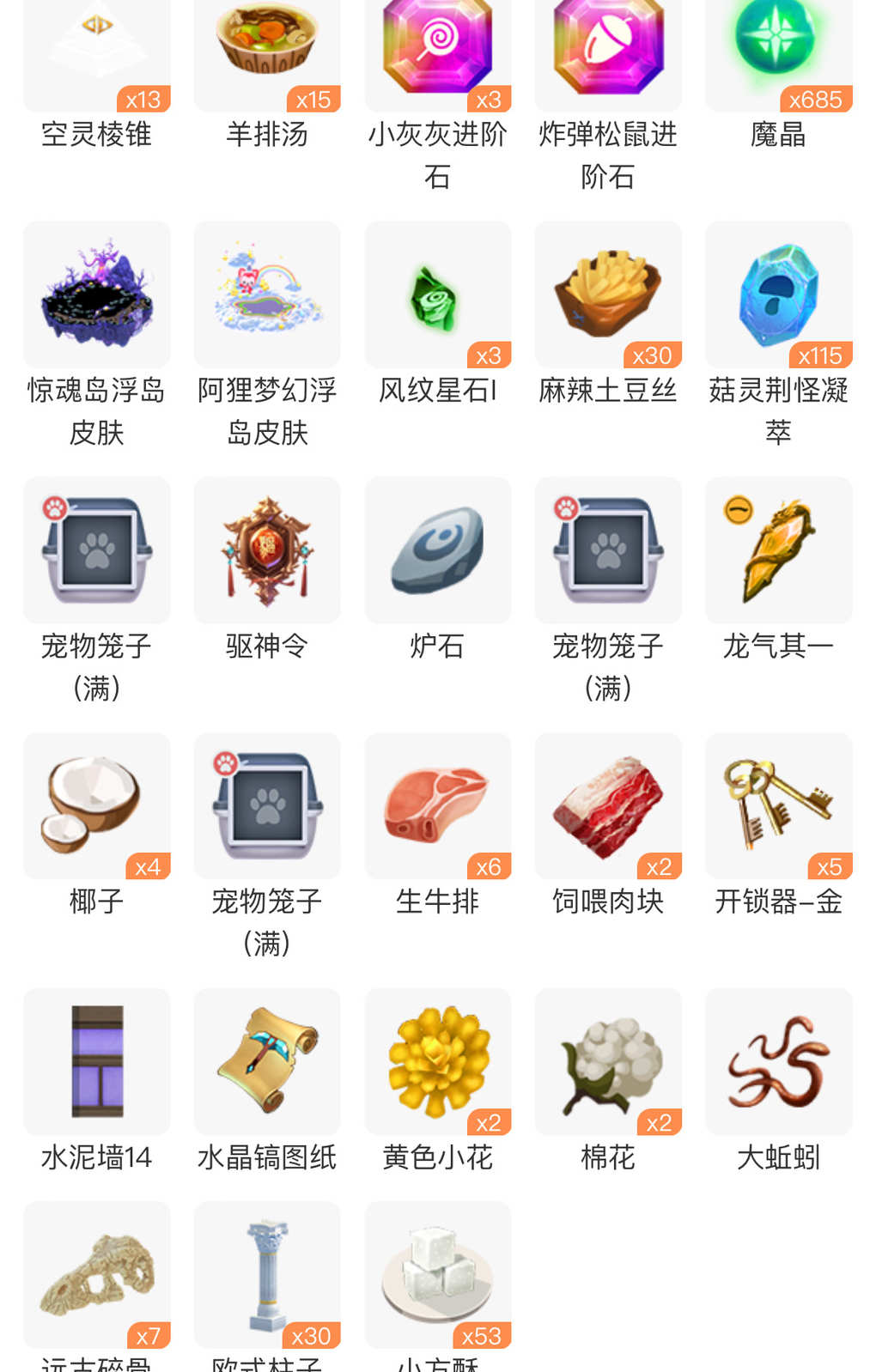Viewport: 876px width, 1372px height.
Task: Open the 大蚯蚓 item
Action: (778, 1062)
